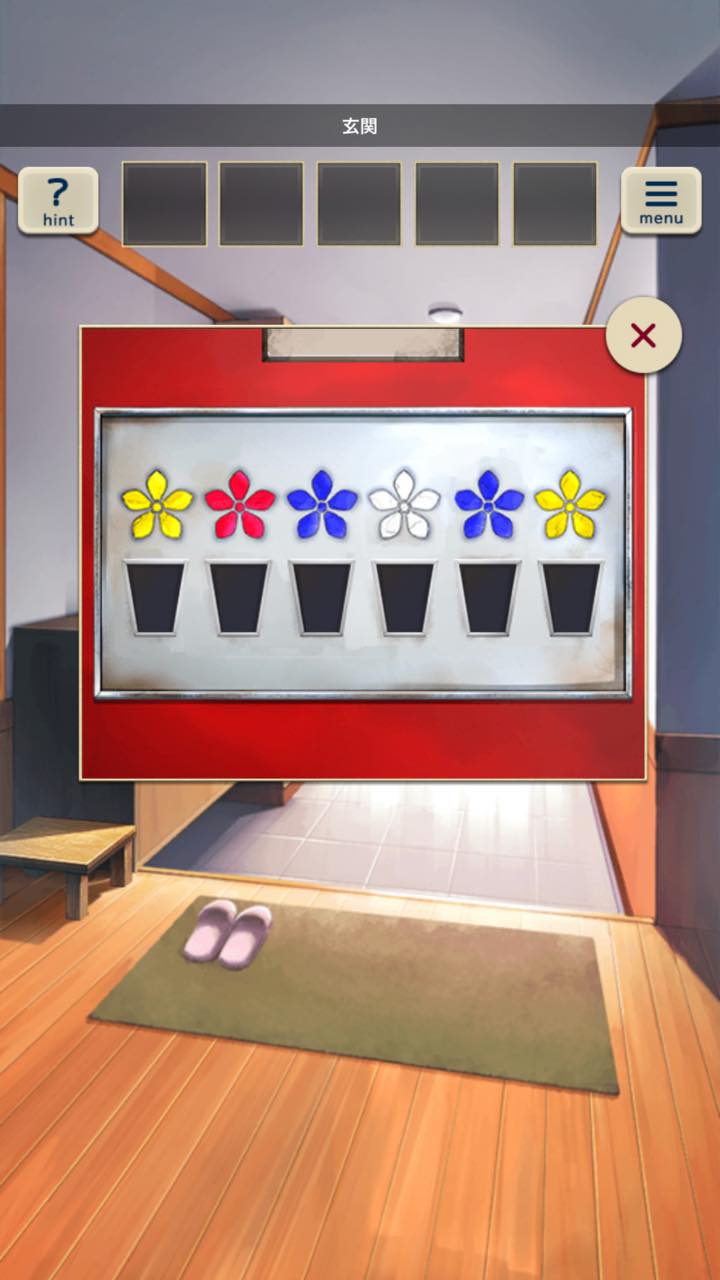Close the flower puzzle panel
Viewport: 720px width, 1280px height.
tap(644, 336)
